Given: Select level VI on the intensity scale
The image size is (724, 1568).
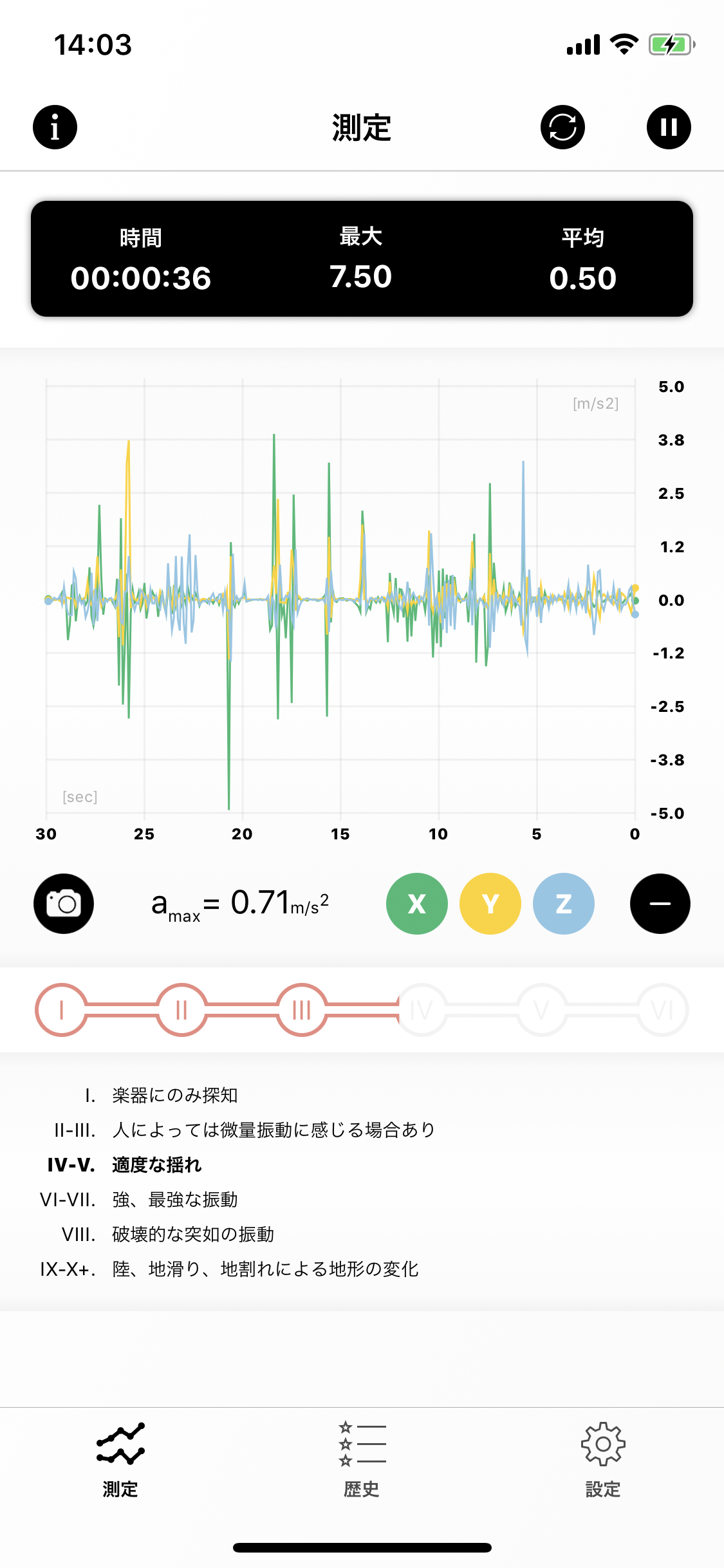Looking at the screenshot, I should tap(662, 1009).
